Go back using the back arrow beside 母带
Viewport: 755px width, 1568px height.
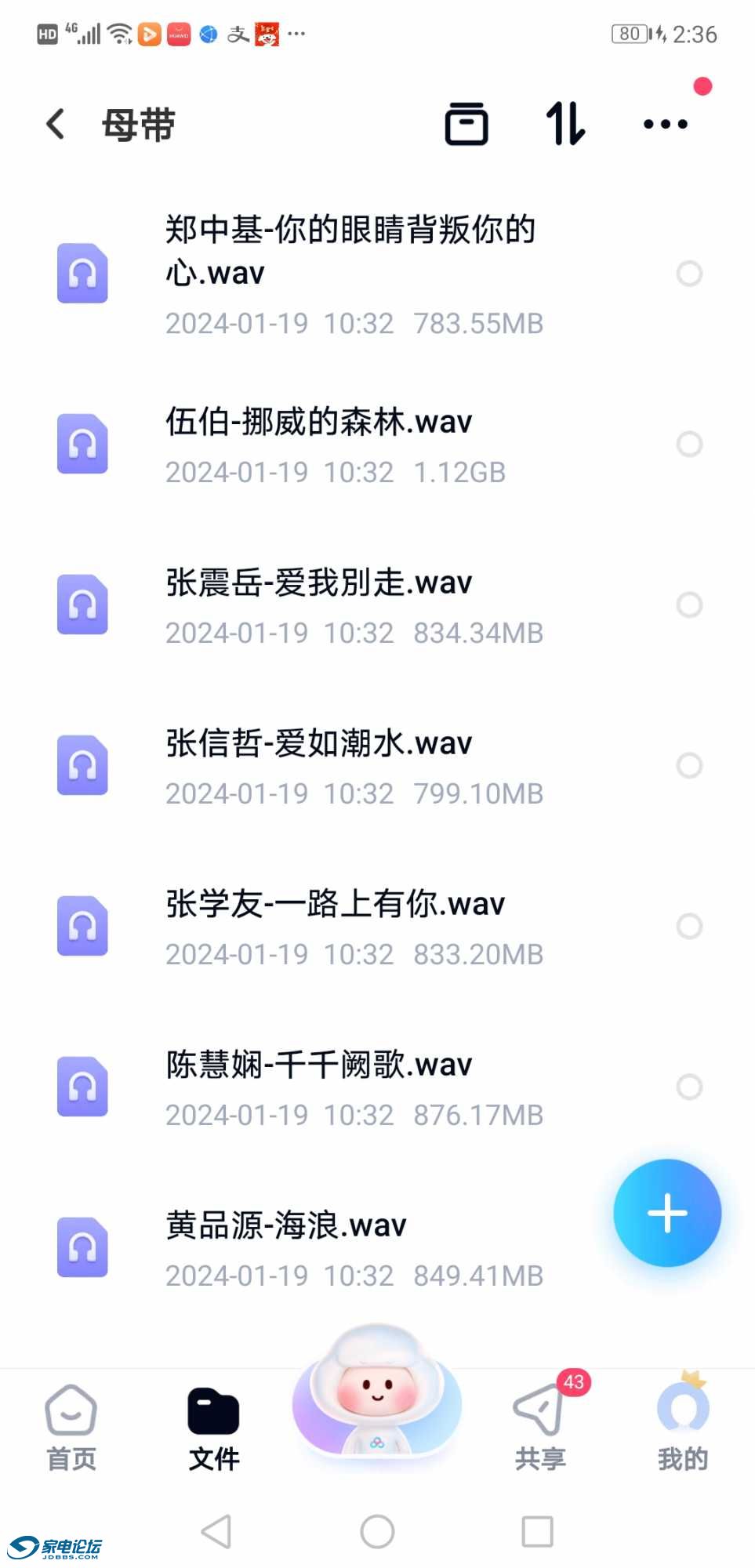(x=53, y=124)
